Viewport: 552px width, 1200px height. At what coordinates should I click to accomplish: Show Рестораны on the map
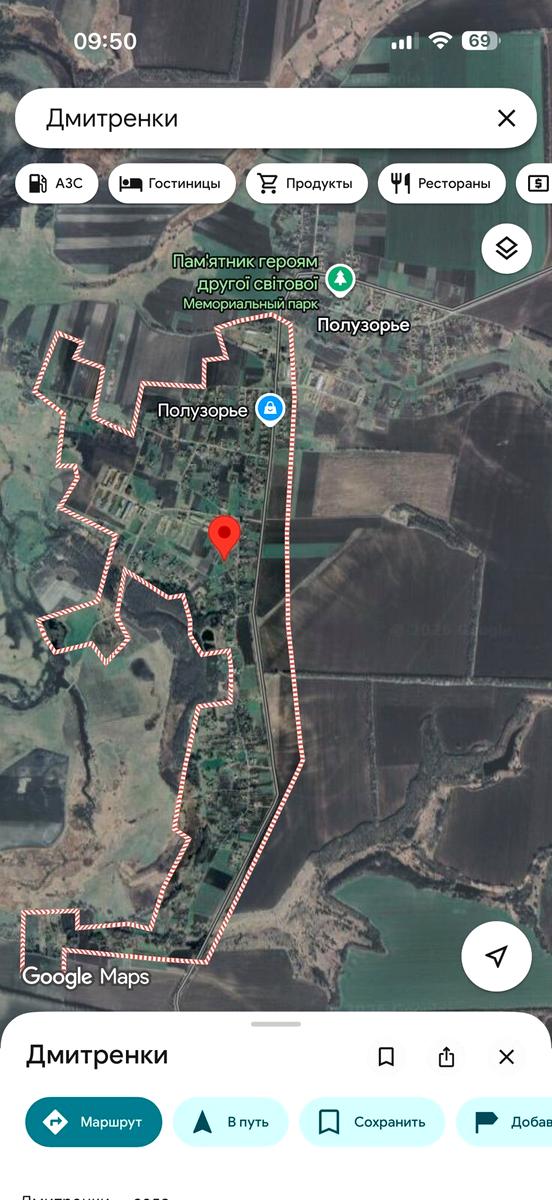(441, 184)
